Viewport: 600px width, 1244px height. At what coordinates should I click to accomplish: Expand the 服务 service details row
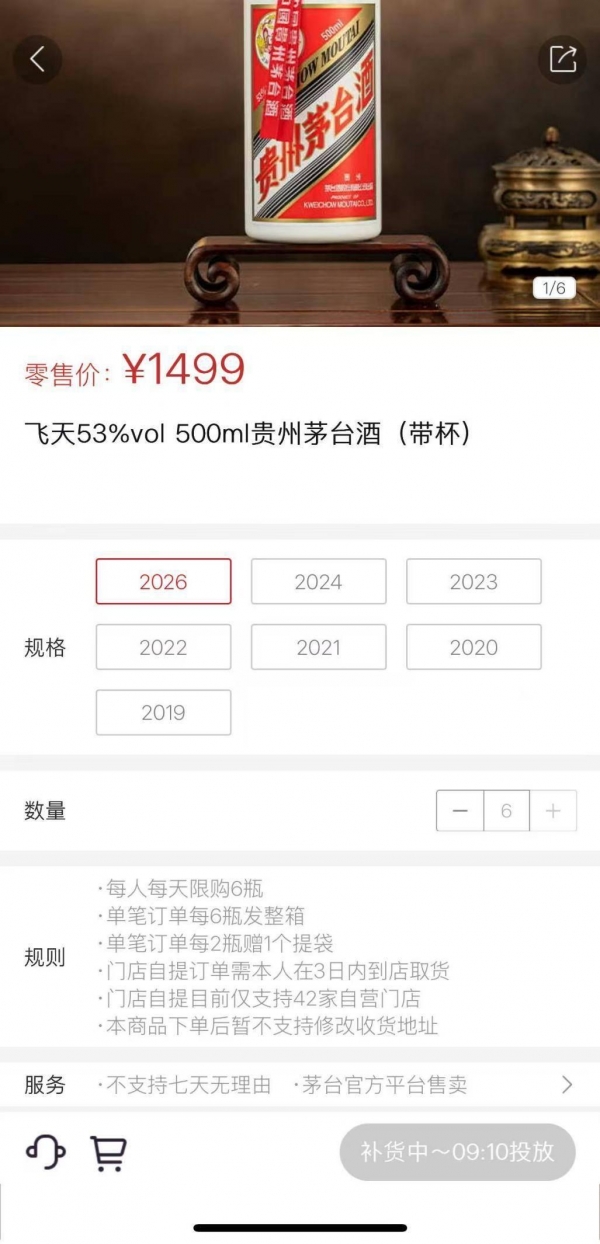tap(566, 1085)
